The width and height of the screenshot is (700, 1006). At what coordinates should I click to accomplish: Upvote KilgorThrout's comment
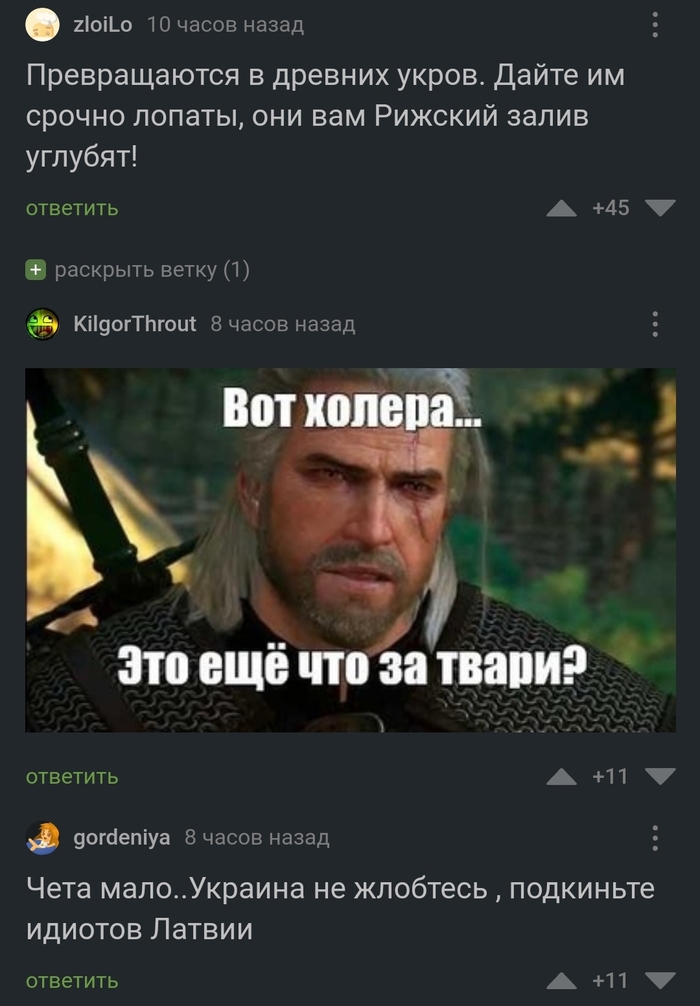[562, 776]
